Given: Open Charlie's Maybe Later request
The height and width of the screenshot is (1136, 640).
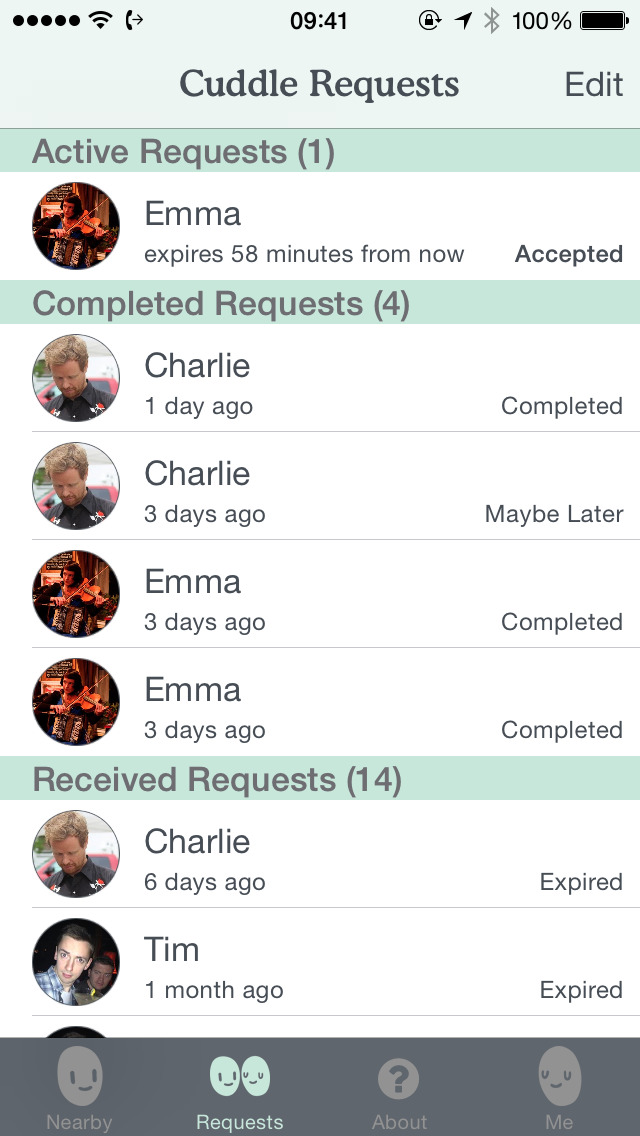Looking at the screenshot, I should coord(320,486).
